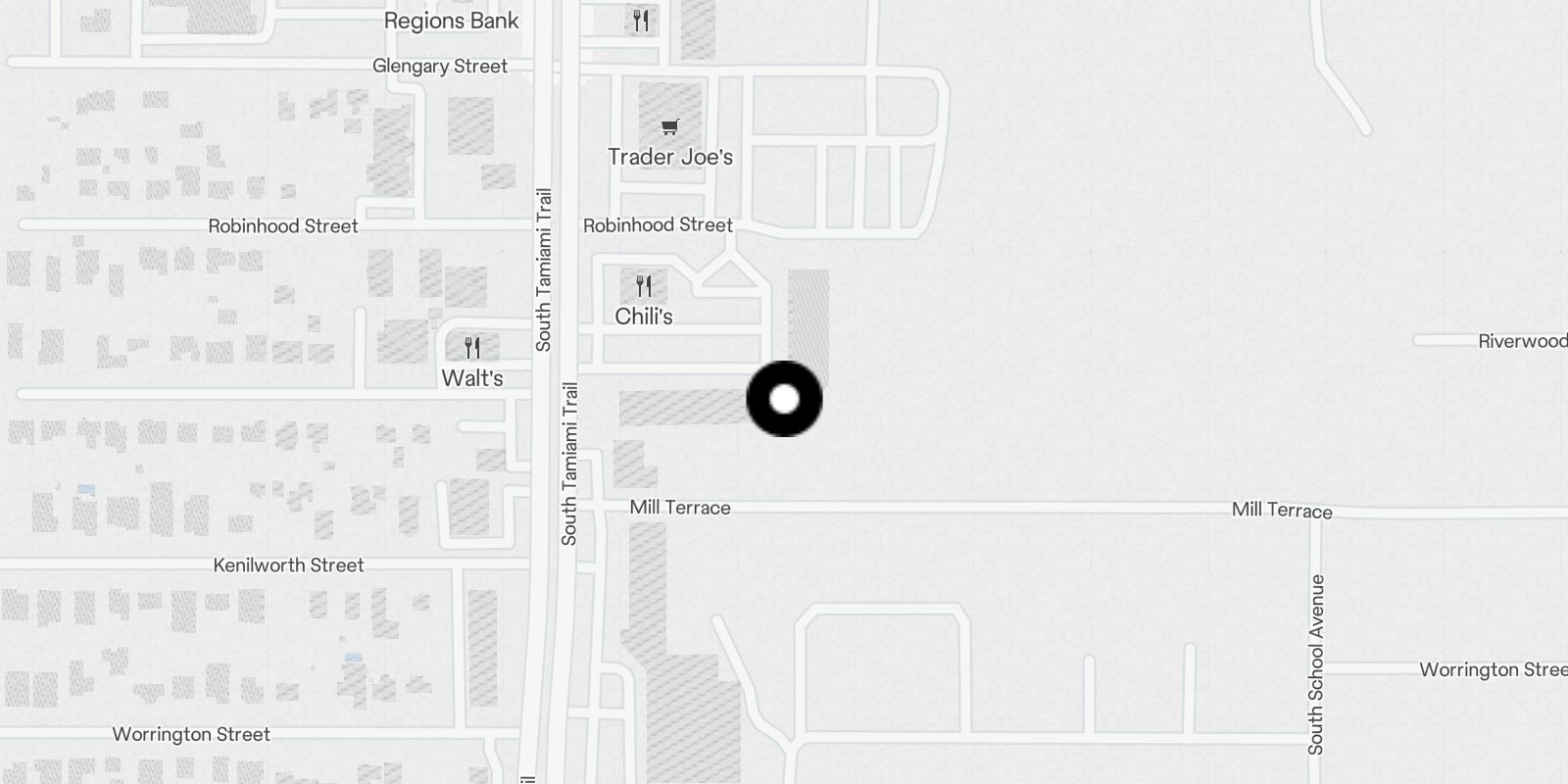Tap the black location pin marker
The width and height of the screenshot is (1568, 784).
point(784,399)
